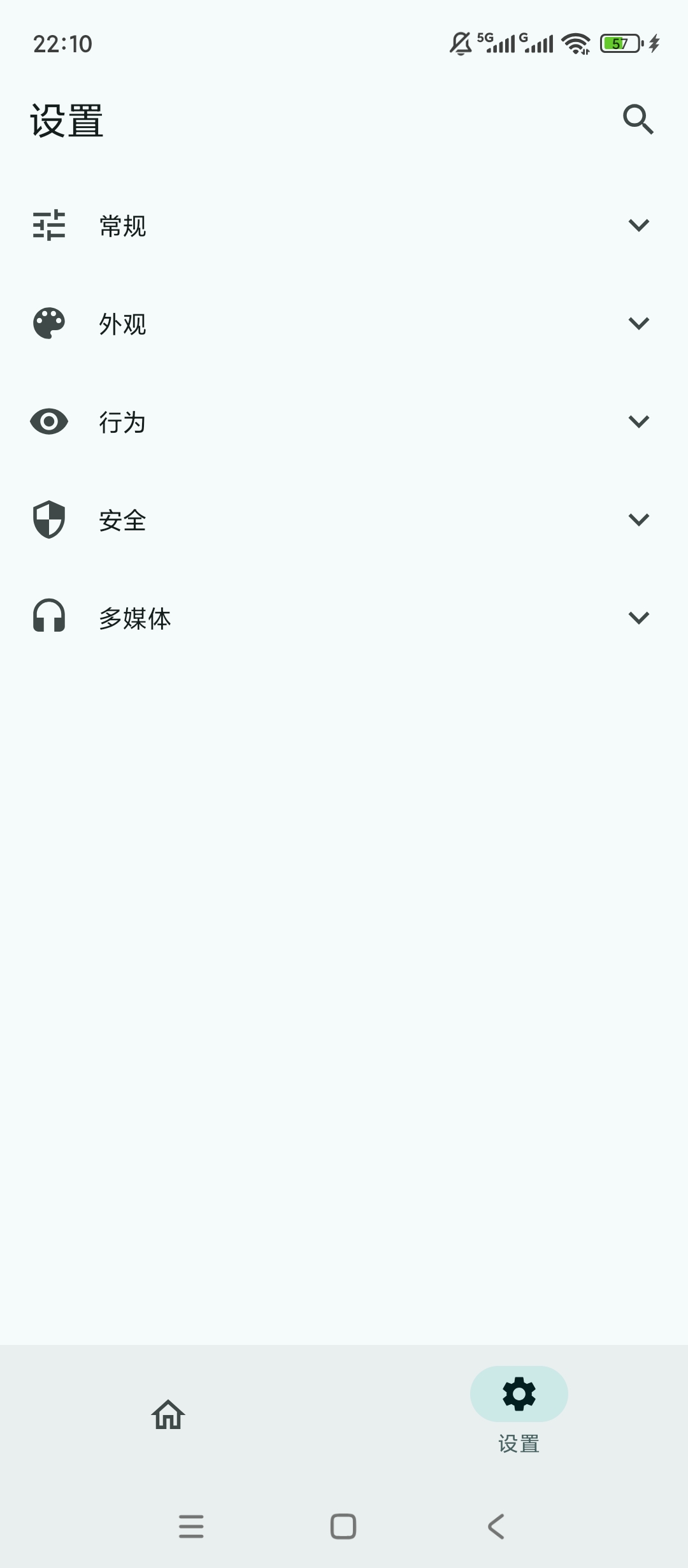
Task: Expand the 多媒体 multimedia section
Action: pyautogui.click(x=344, y=618)
